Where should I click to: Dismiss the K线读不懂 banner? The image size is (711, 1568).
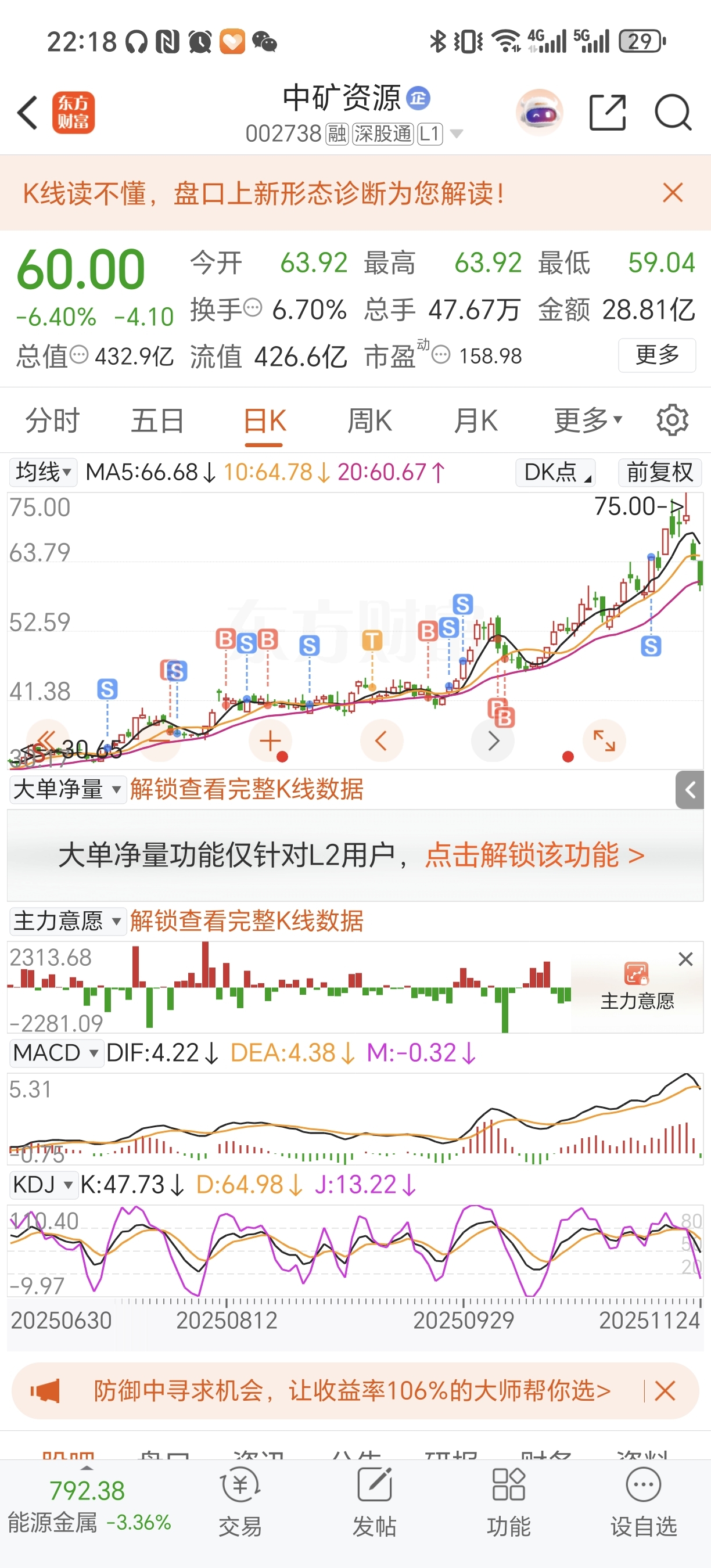(x=673, y=193)
